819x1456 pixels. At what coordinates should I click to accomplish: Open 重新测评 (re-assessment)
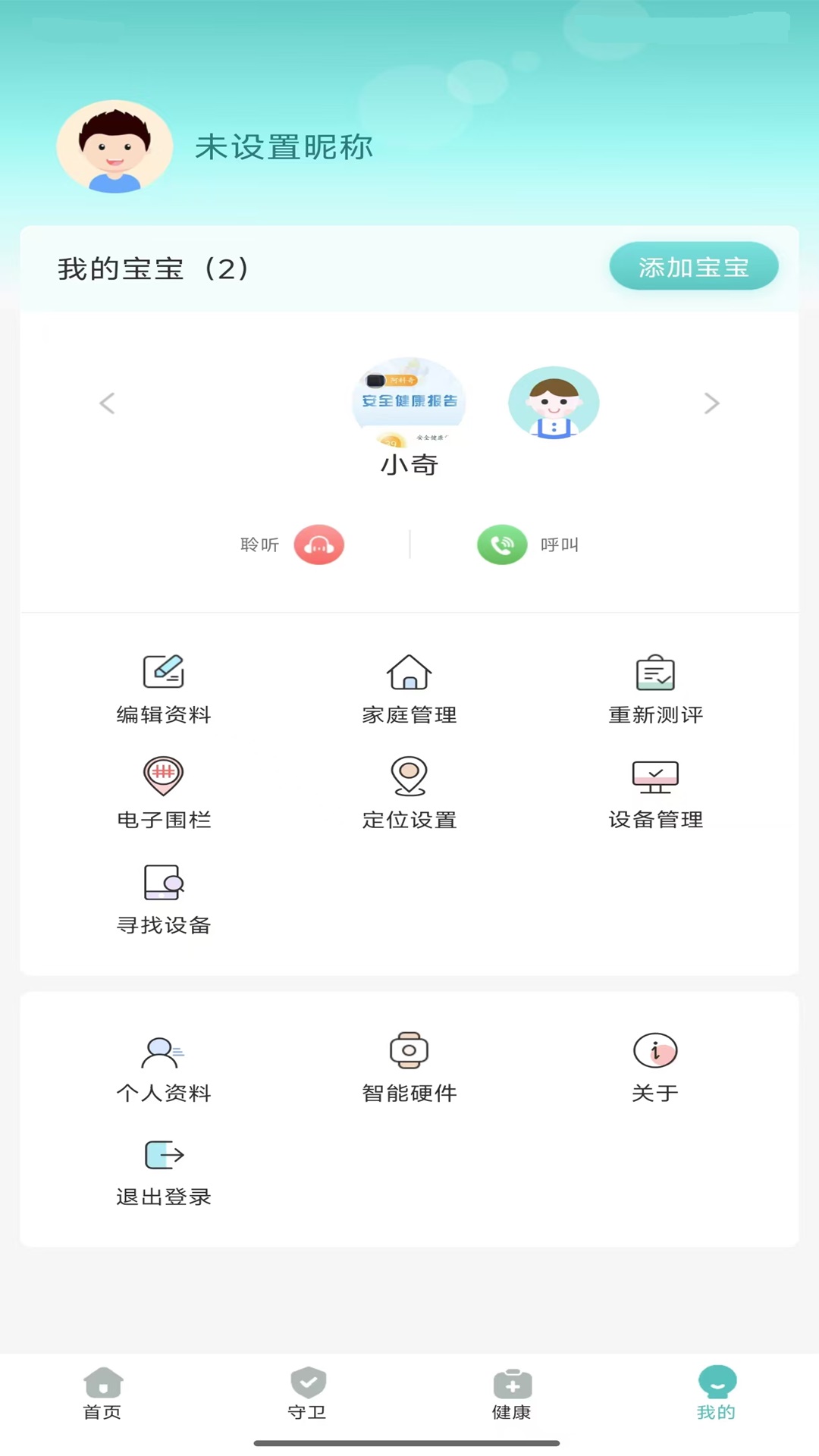(654, 686)
